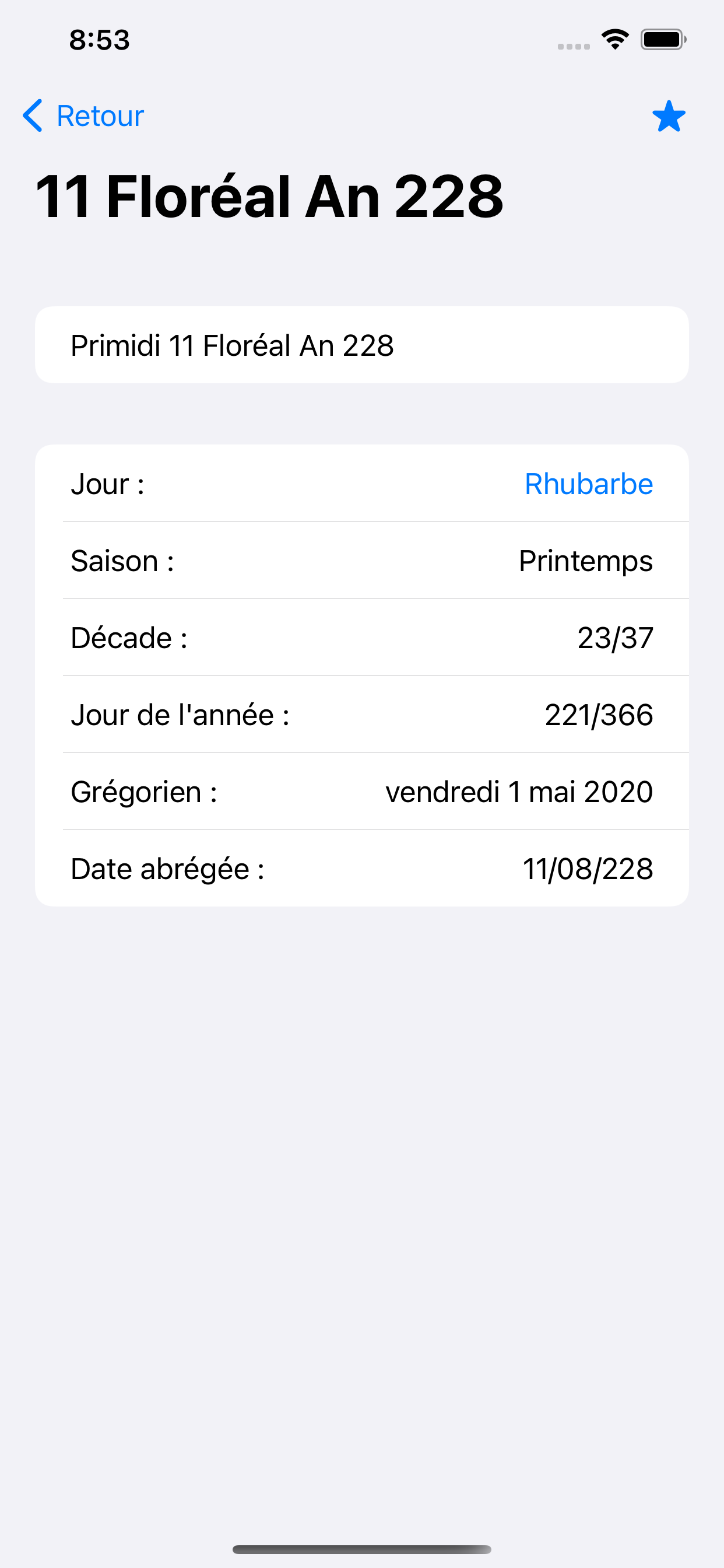Tap the Primidi 11 Floréal An 228 card

tap(362, 345)
